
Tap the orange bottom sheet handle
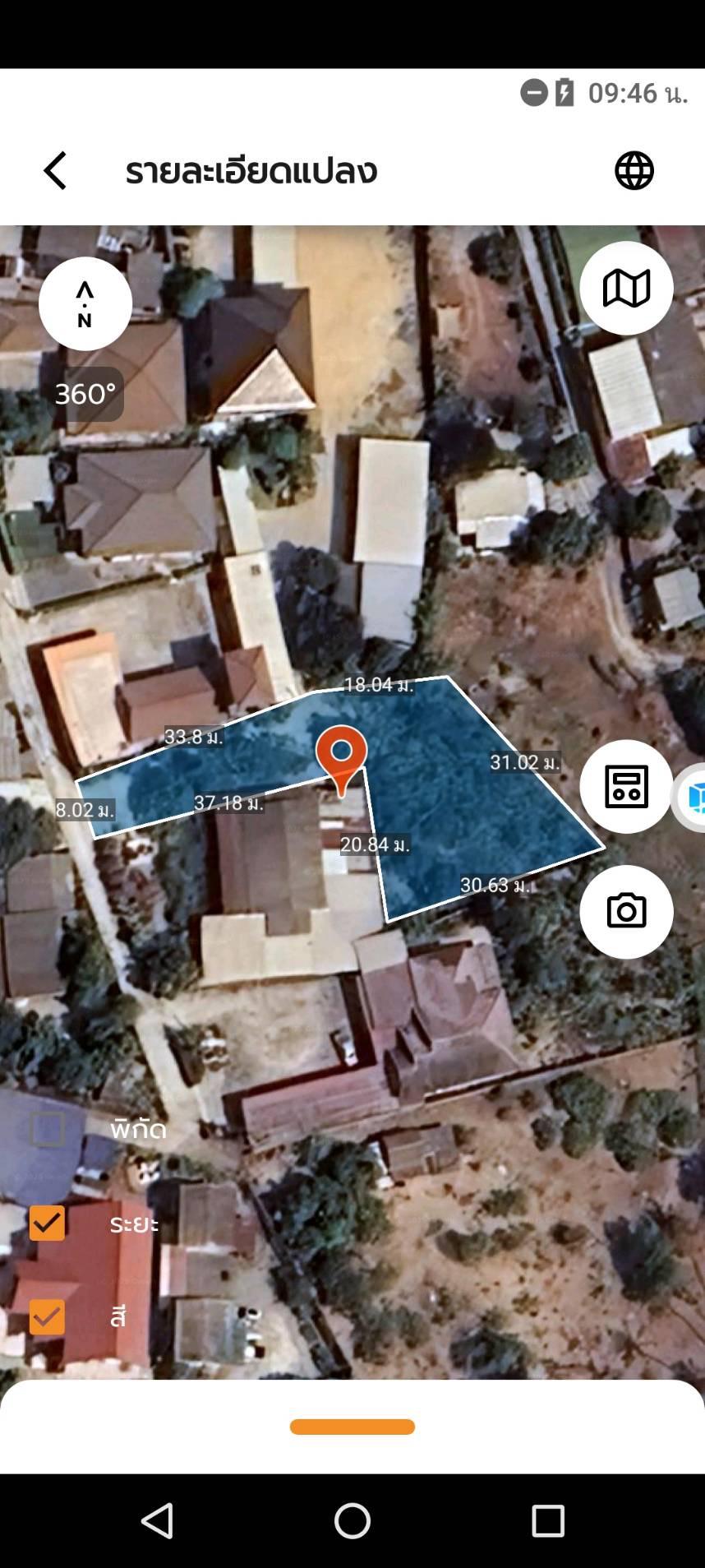(352, 1427)
